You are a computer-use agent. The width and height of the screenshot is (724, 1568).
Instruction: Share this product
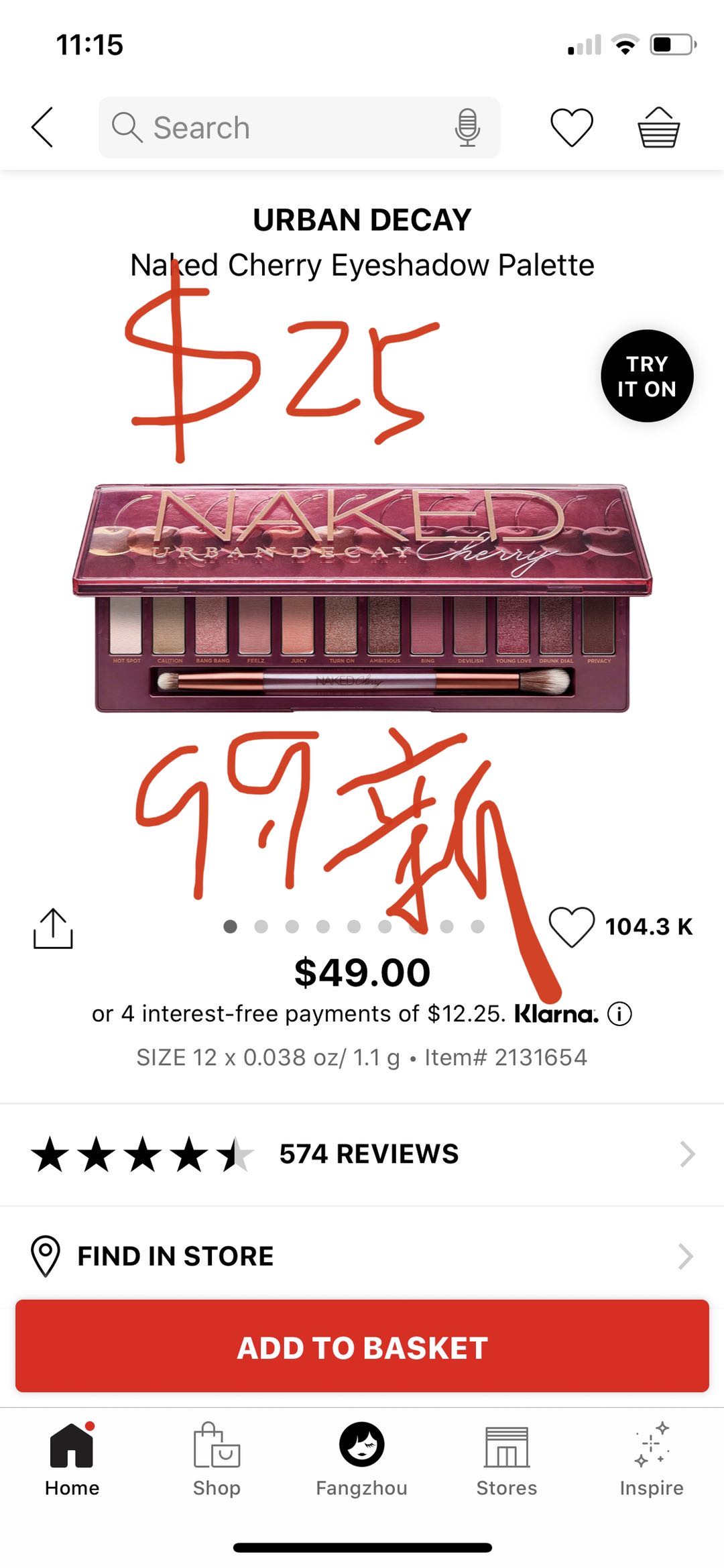point(53,928)
